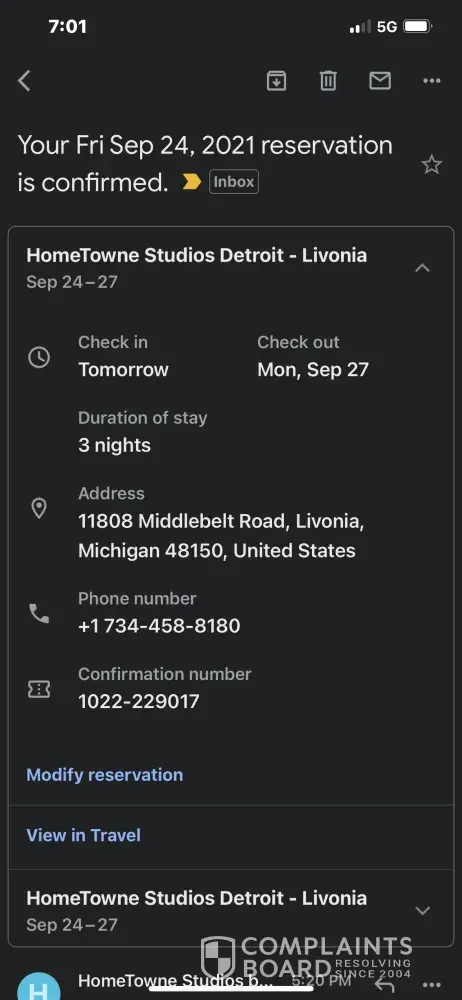Open address 11808 Middlebelt Road in maps
The height and width of the screenshot is (1000, 462).
click(221, 536)
